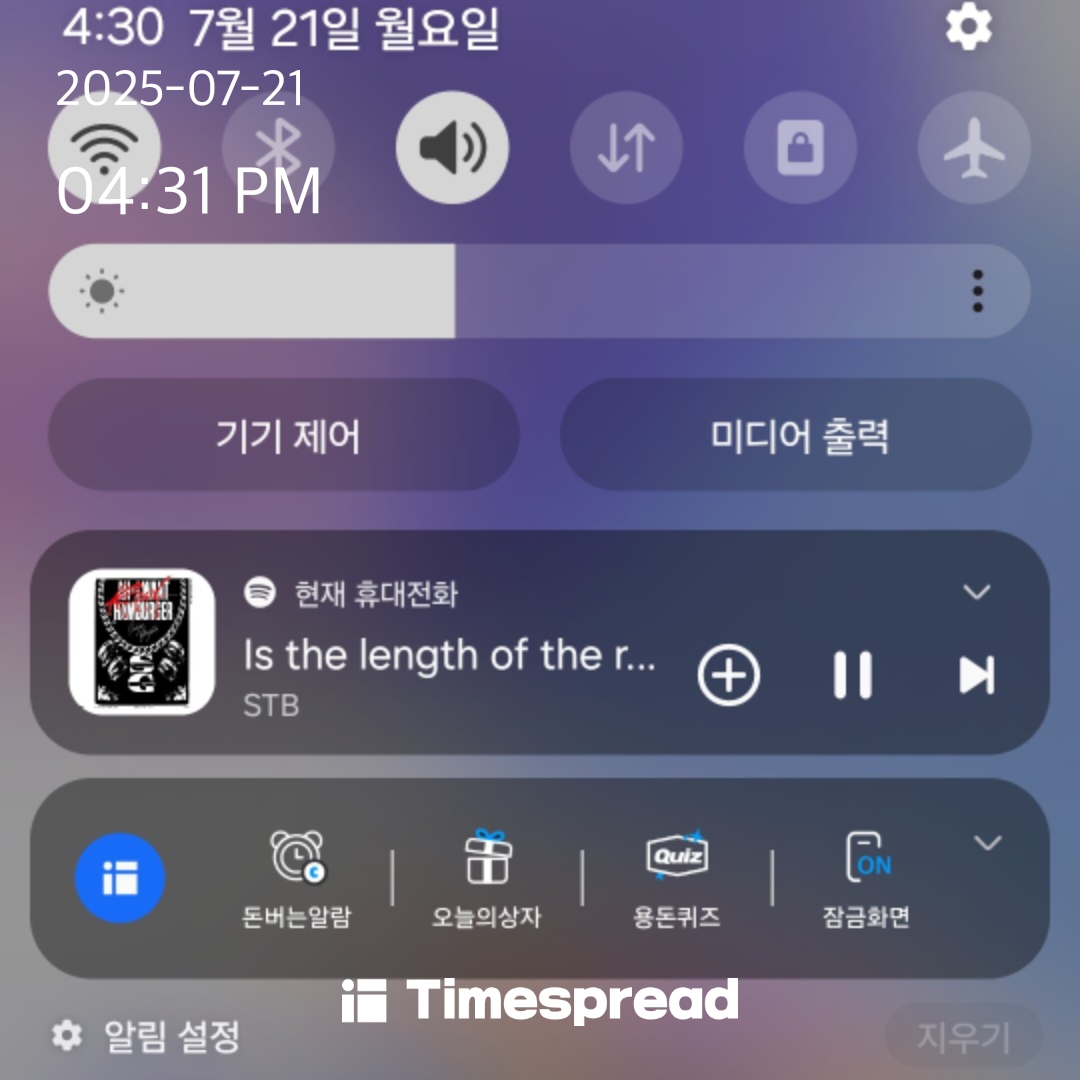The image size is (1080, 1080).
Task: Toggle Wi-Fi in quick settings
Action: (105, 147)
